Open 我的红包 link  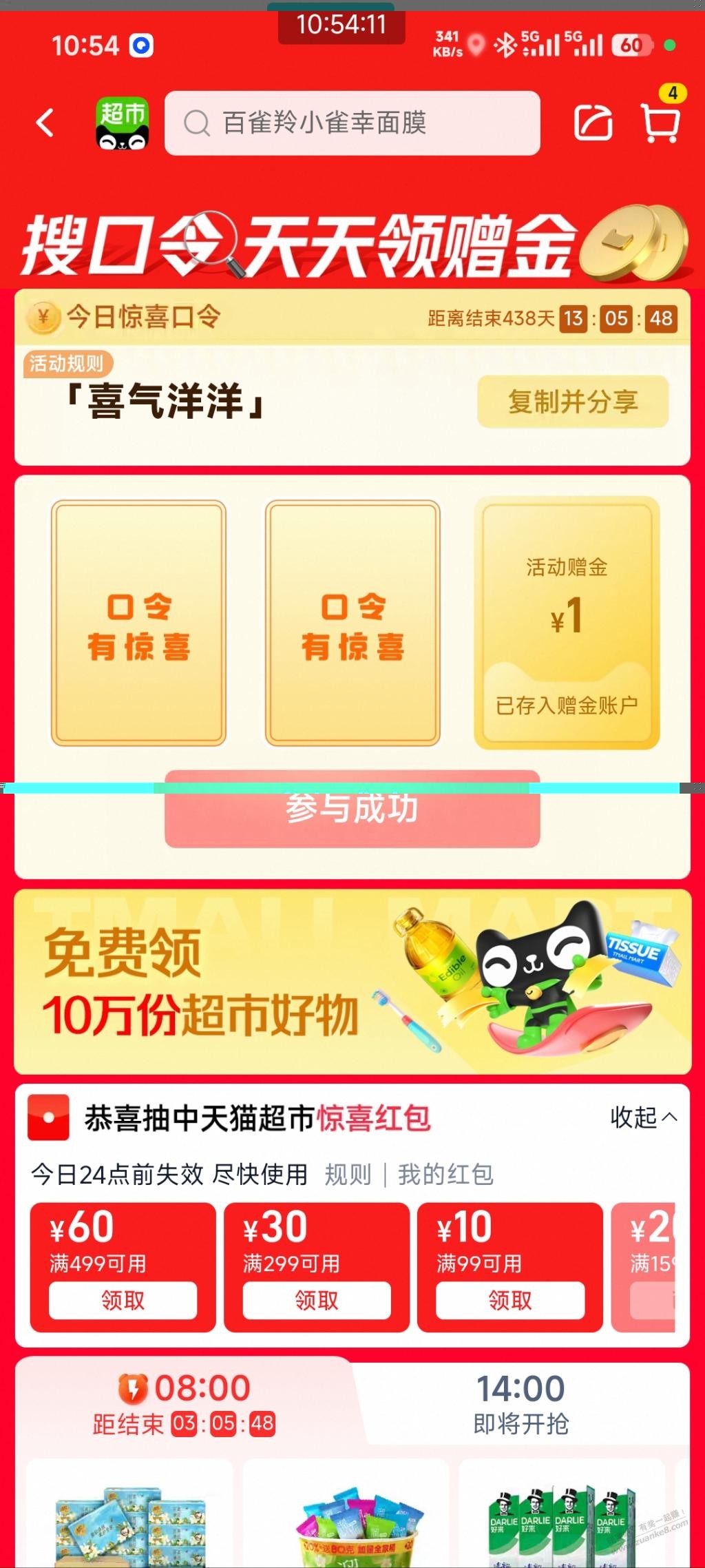[x=445, y=1175]
